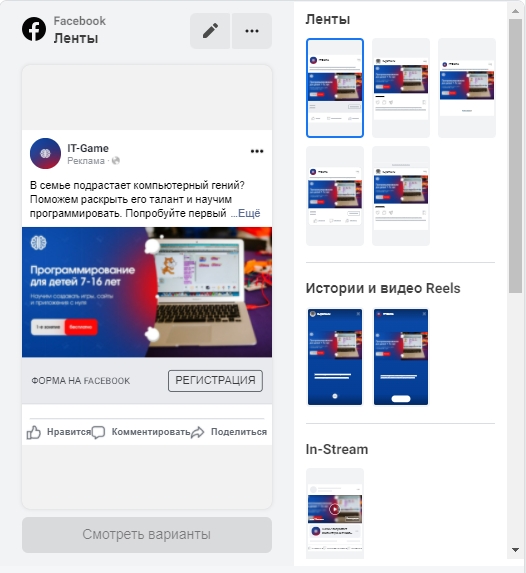Like the ad with Нравится

(x=58, y=432)
